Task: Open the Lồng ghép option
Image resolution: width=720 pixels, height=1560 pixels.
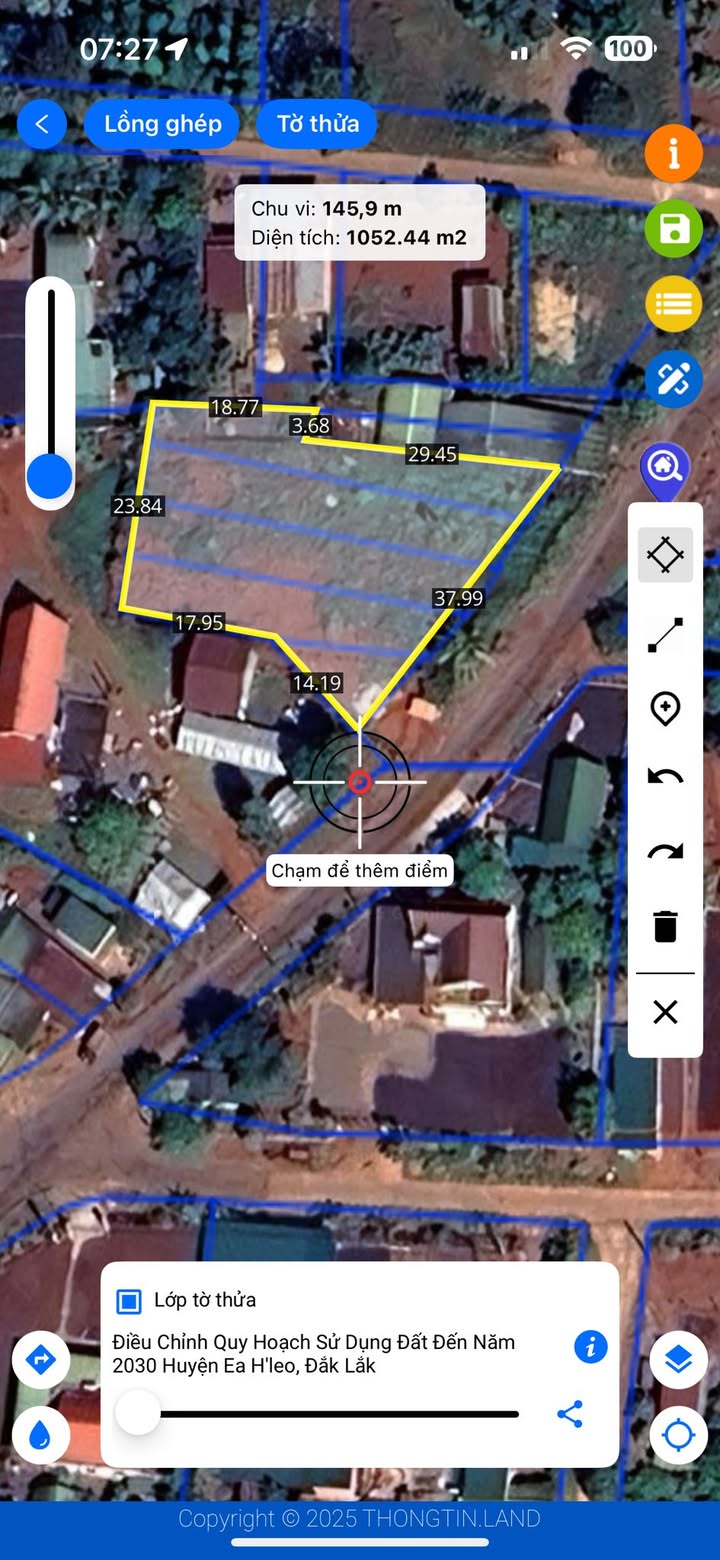Action: tap(162, 124)
